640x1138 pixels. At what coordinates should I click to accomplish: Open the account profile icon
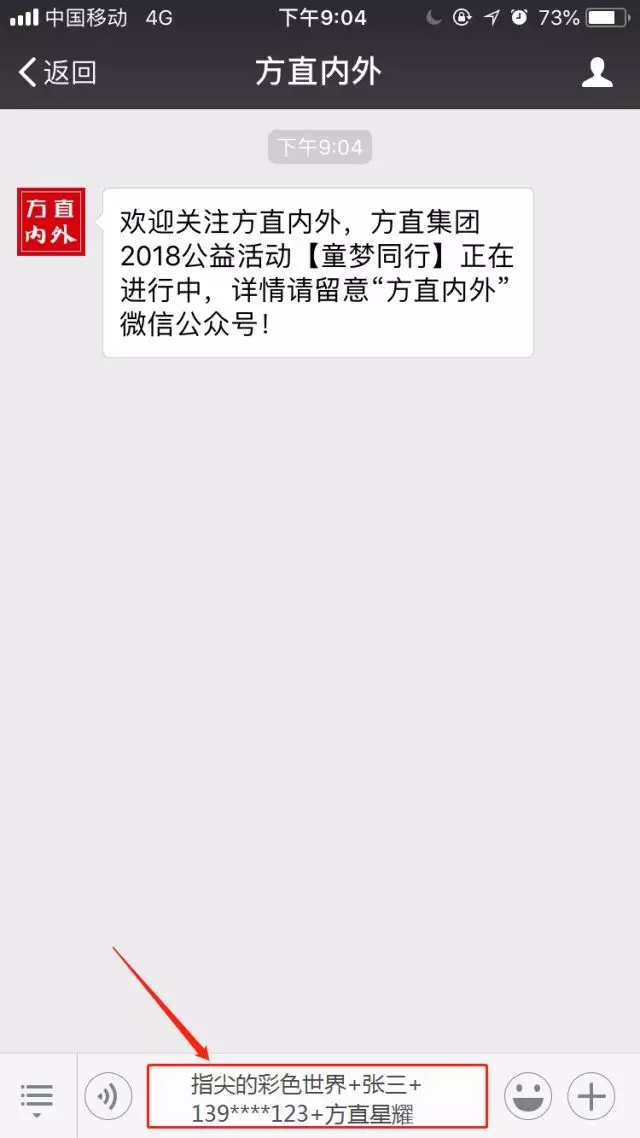597,72
